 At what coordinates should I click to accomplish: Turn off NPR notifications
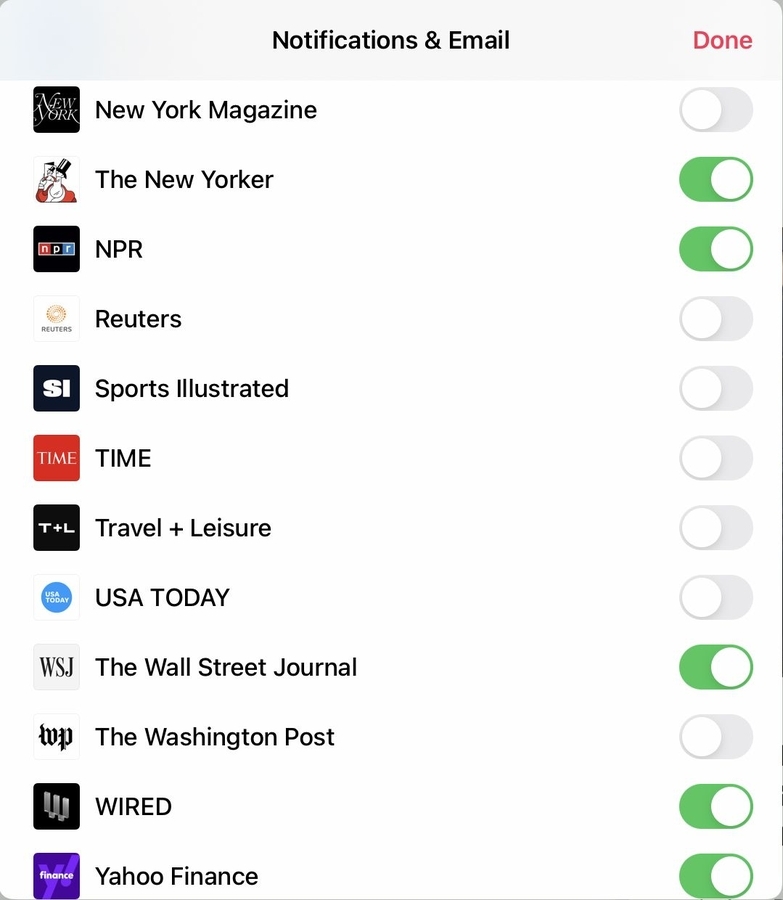(x=716, y=249)
